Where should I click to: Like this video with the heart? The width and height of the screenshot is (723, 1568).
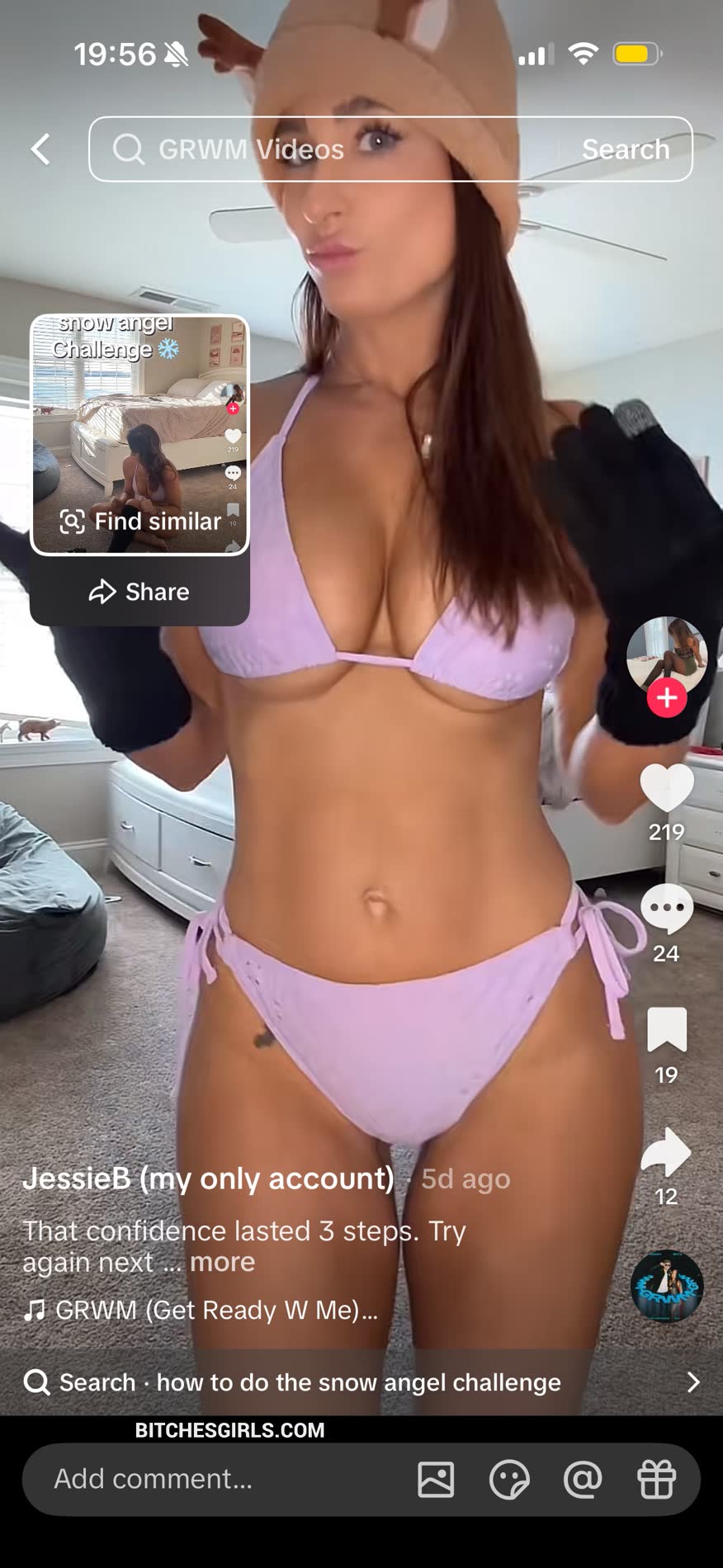point(667,788)
